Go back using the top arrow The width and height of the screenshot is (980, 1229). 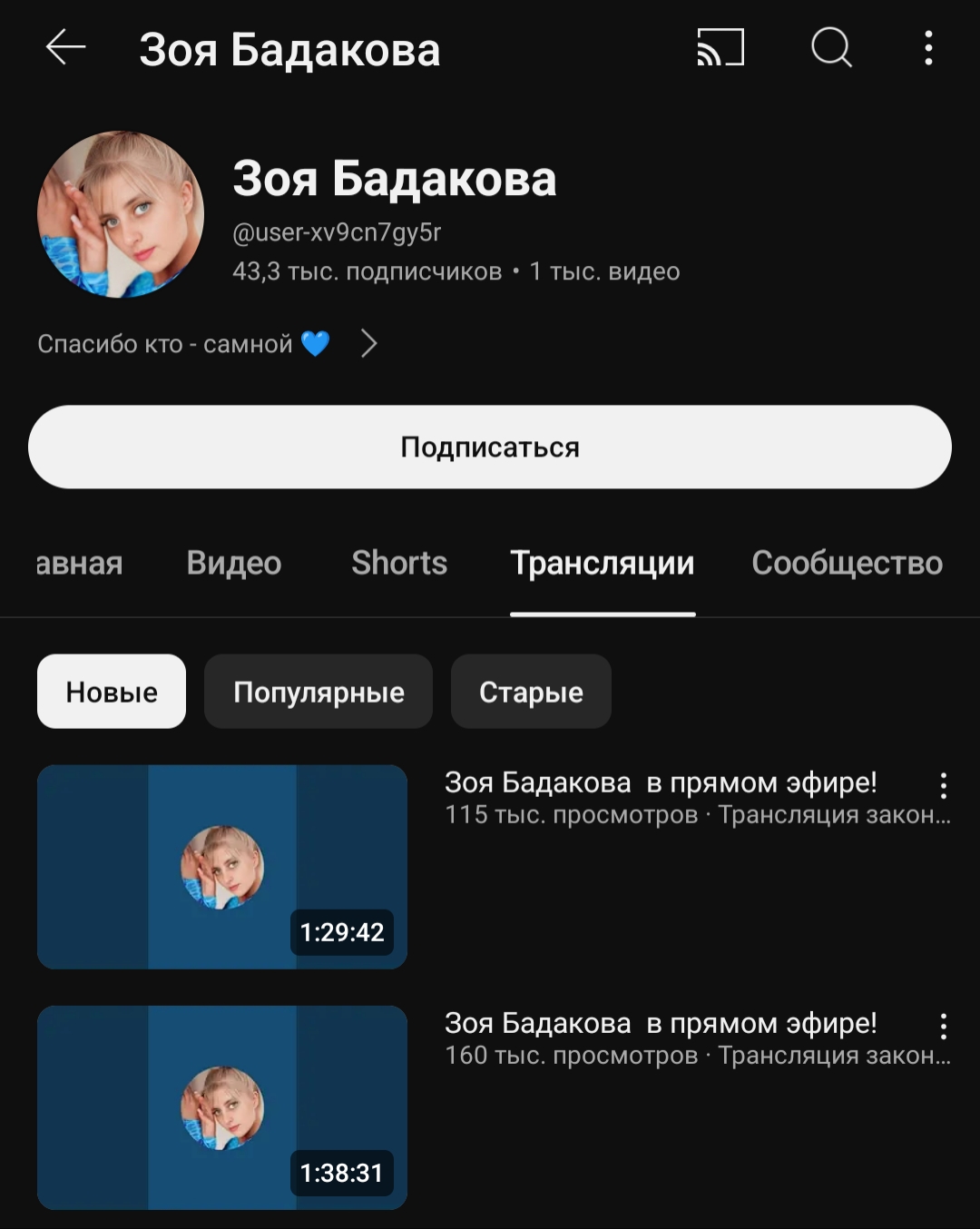tap(65, 47)
